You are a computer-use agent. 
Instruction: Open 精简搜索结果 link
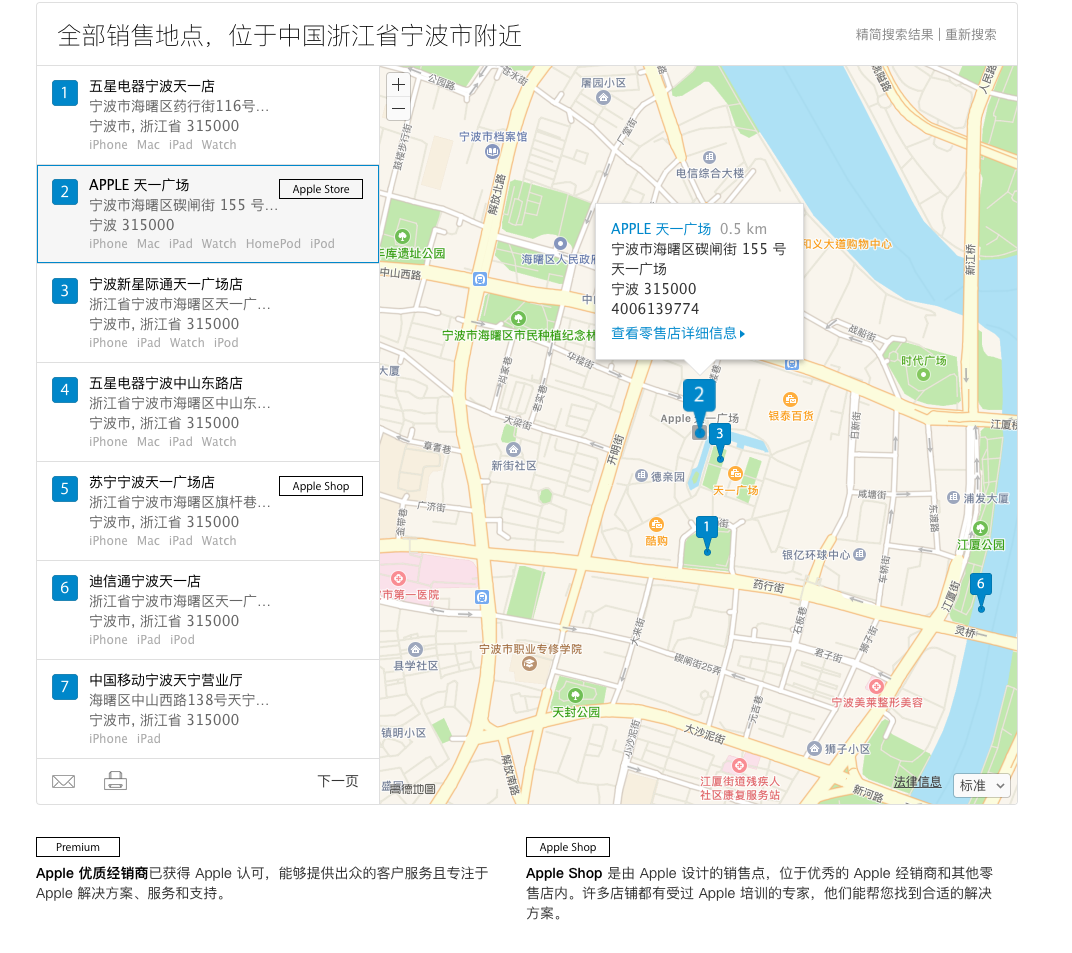[894, 34]
